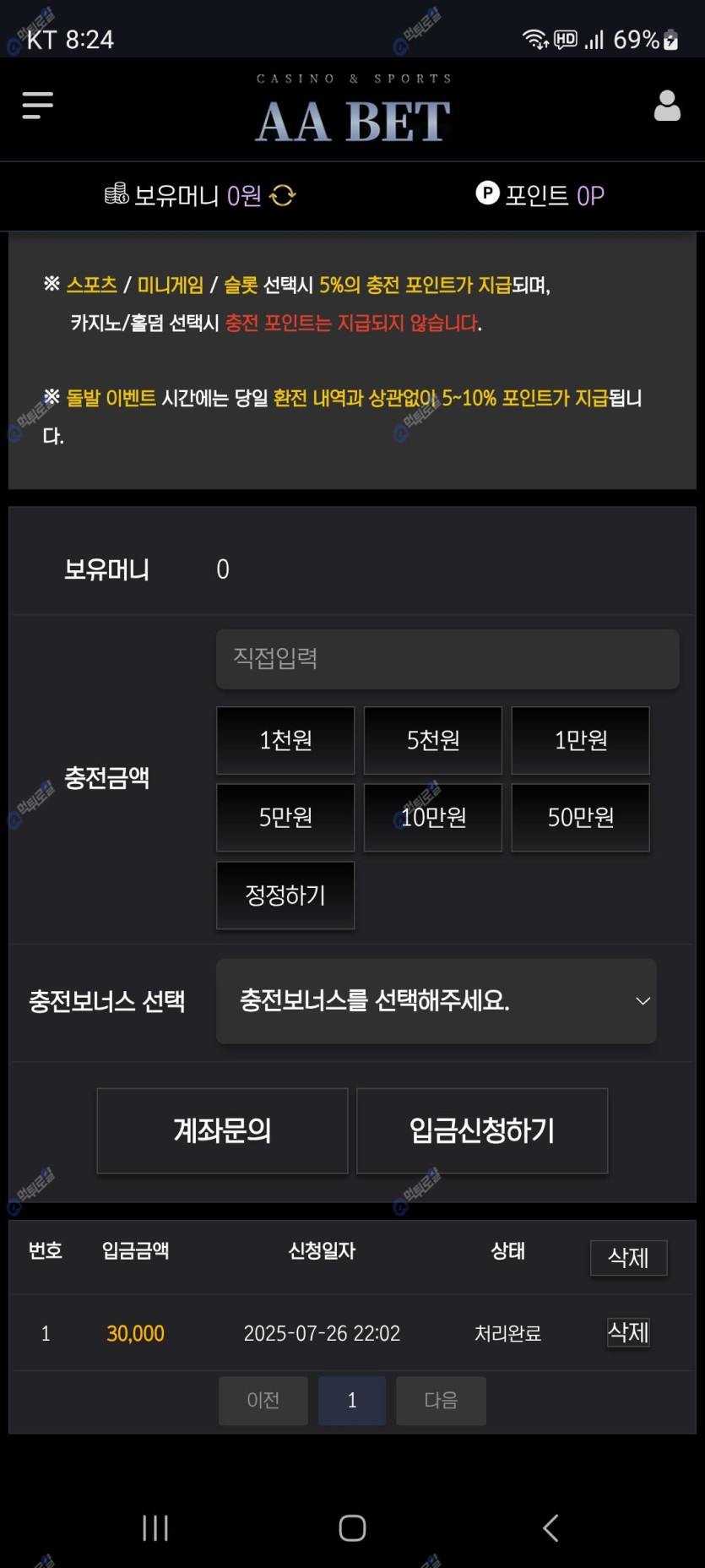
Task: Choose the 1만원 amount button
Action: [580, 740]
